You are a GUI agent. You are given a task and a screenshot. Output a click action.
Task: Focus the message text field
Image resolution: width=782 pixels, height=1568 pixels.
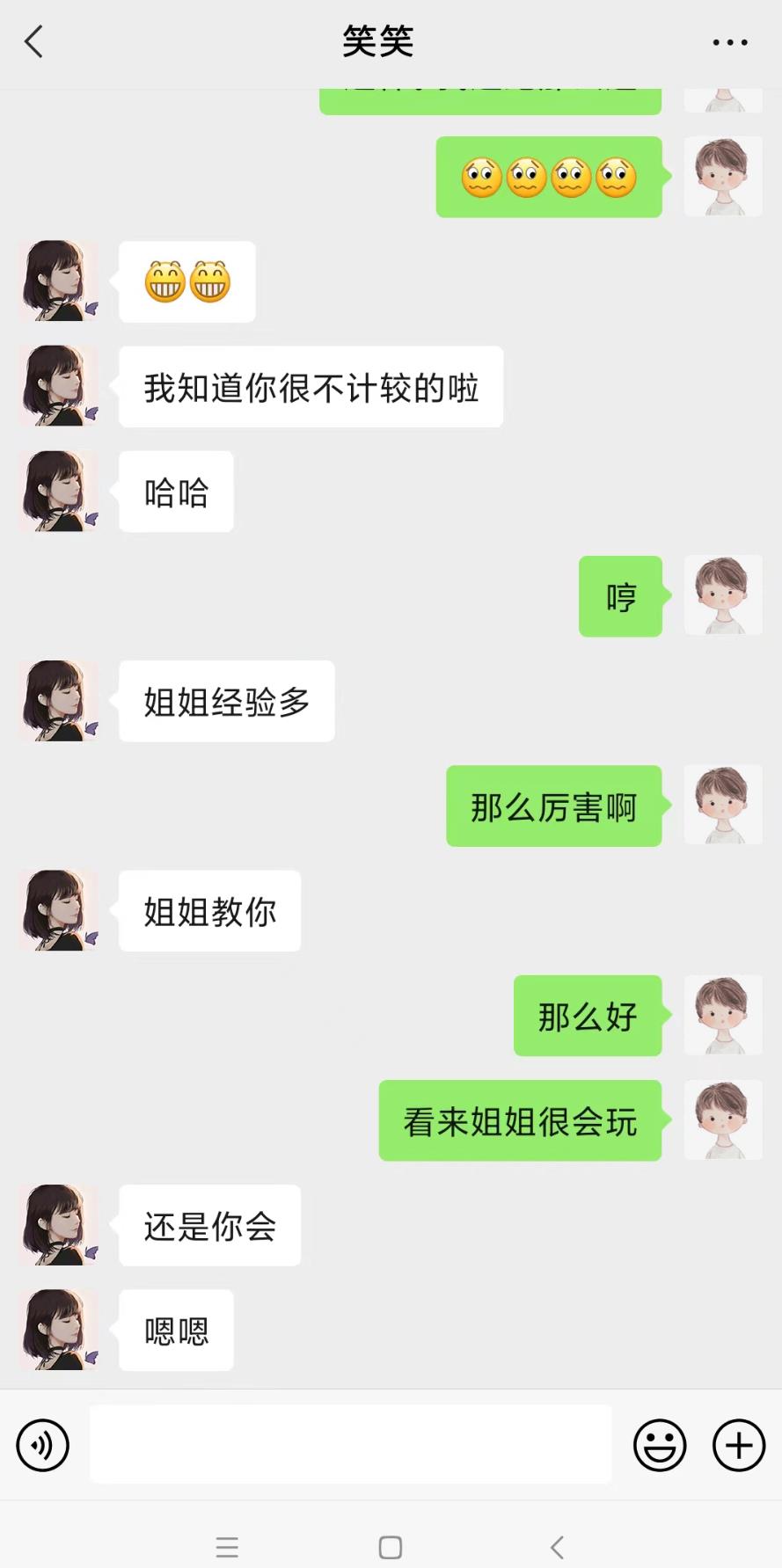coord(350,1444)
